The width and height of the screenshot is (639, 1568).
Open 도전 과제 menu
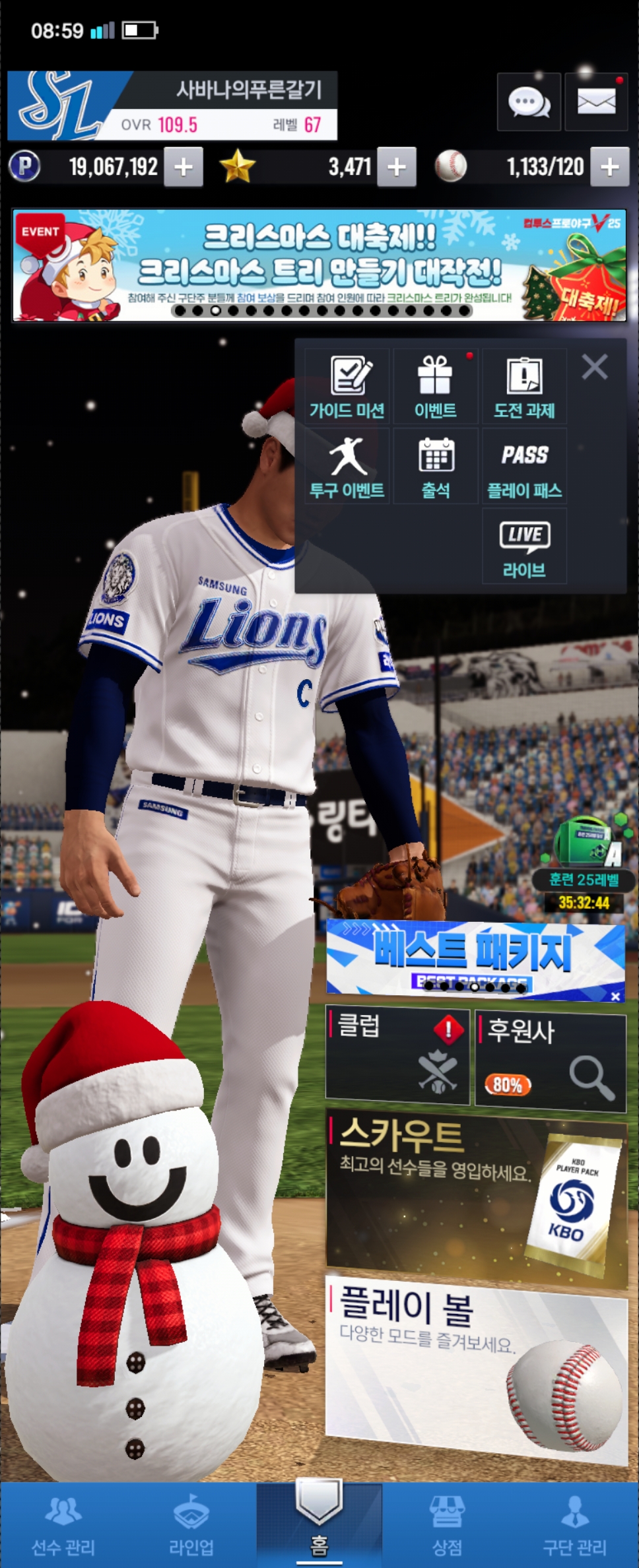coord(524,387)
